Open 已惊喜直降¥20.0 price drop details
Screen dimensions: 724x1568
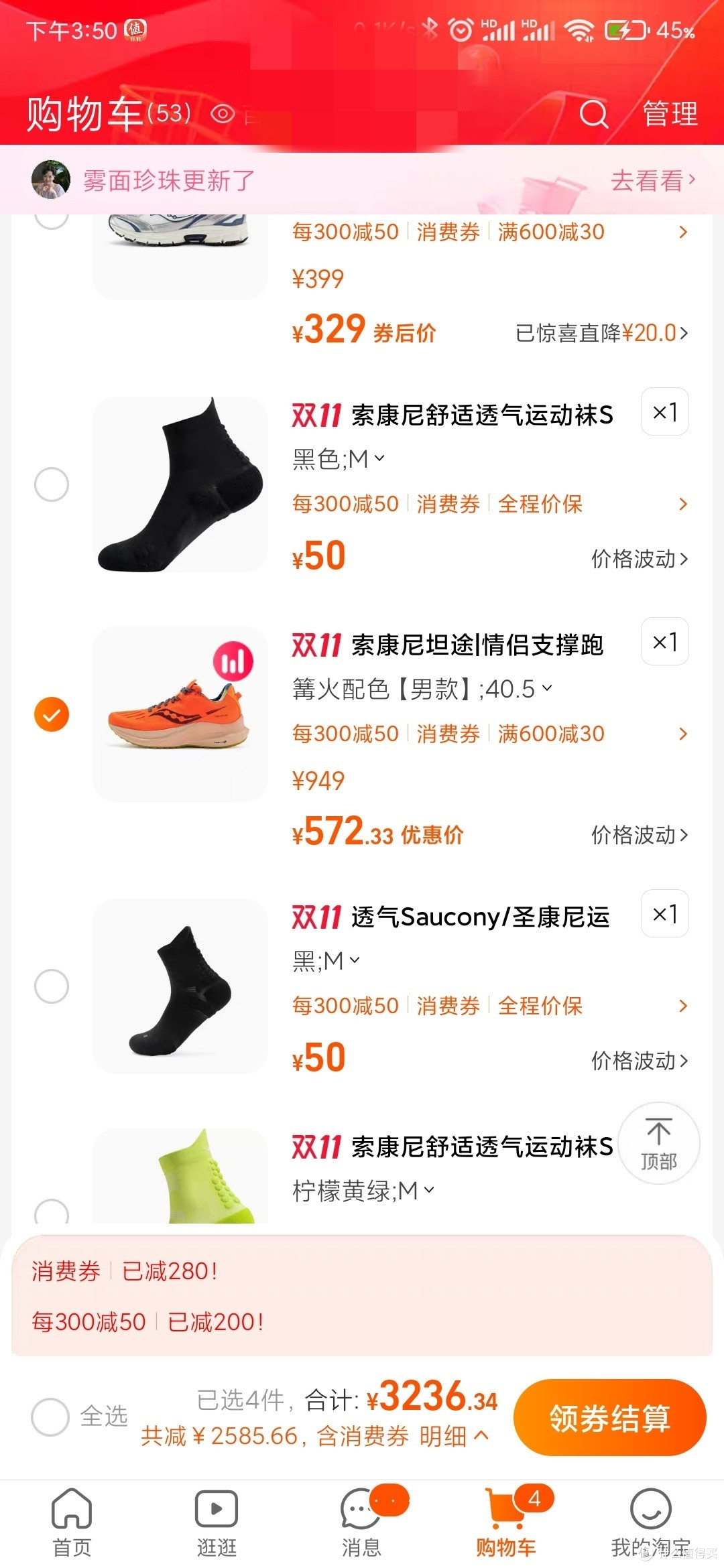(601, 333)
